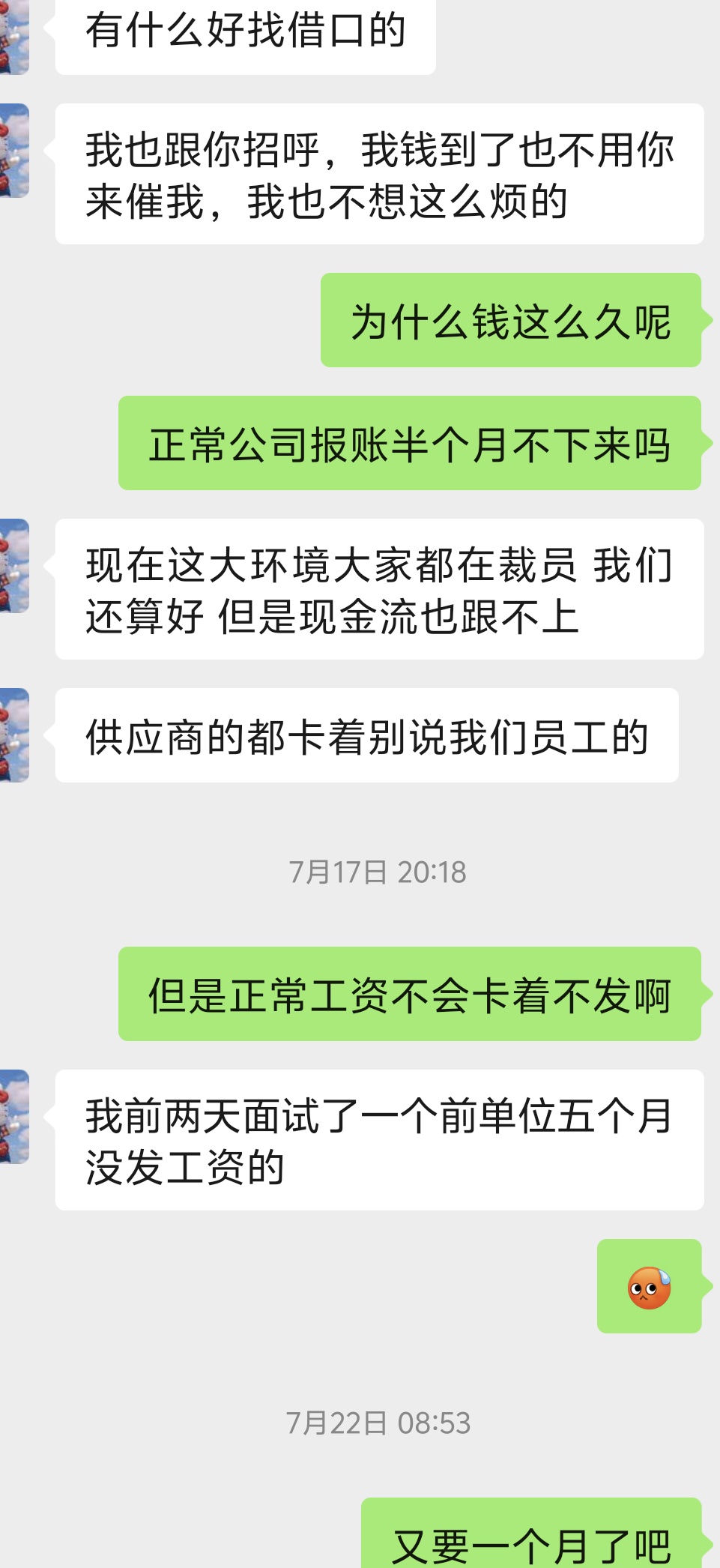Open avatar next to message 现在这大环境大家都在裁员
This screenshot has height=1568, width=720.
(13, 566)
